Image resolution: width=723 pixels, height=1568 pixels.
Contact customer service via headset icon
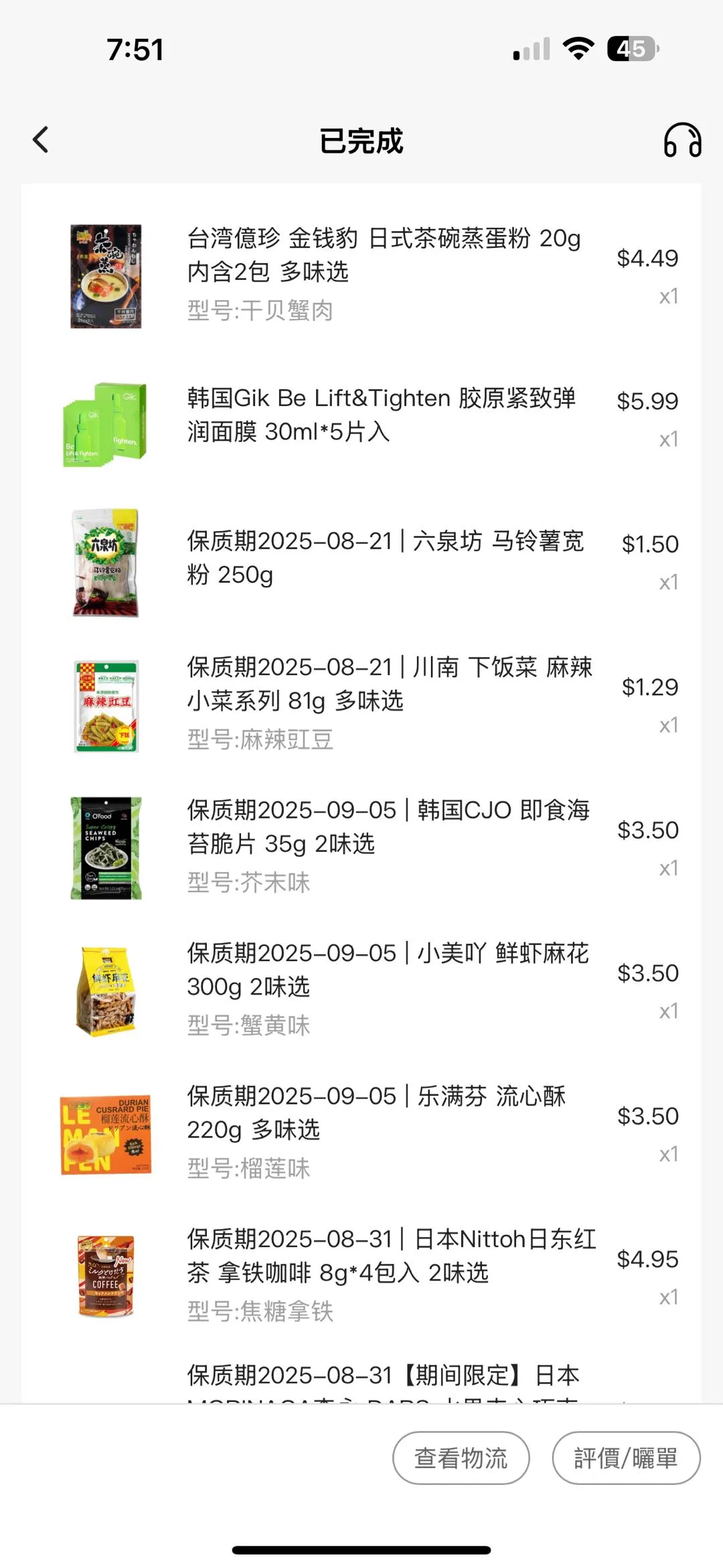click(x=682, y=140)
